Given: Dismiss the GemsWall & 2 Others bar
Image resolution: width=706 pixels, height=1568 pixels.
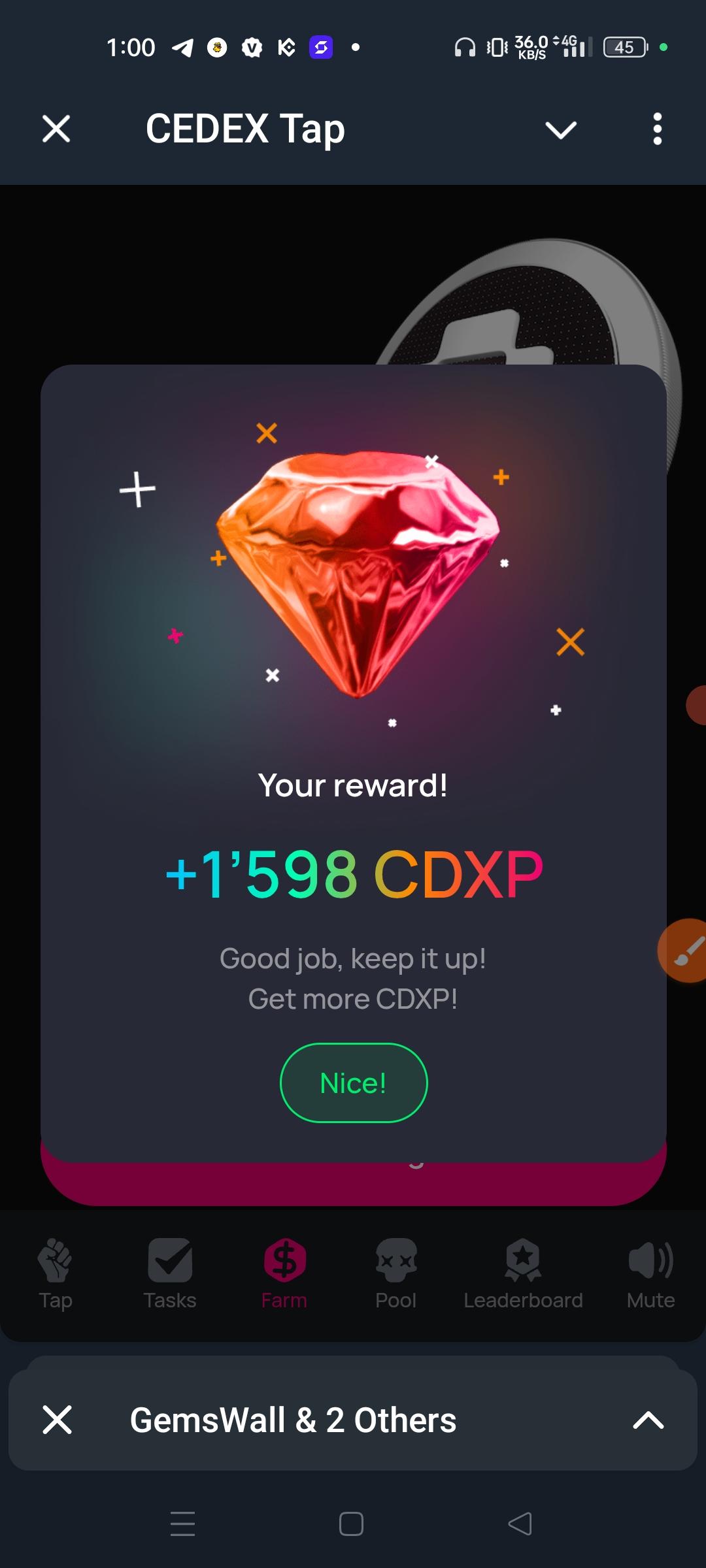Looking at the screenshot, I should [x=57, y=1420].
